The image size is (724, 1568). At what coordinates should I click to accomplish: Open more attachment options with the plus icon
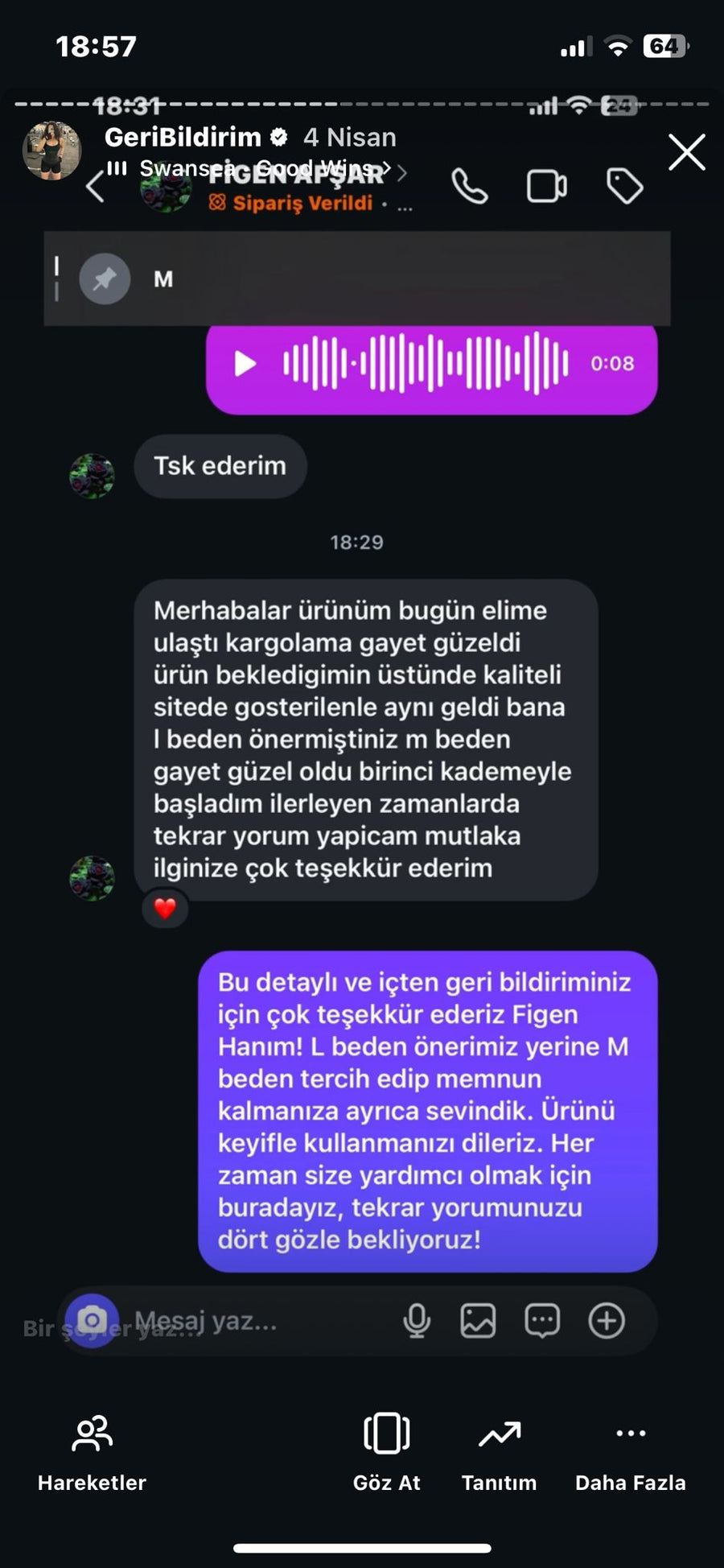click(x=607, y=1320)
